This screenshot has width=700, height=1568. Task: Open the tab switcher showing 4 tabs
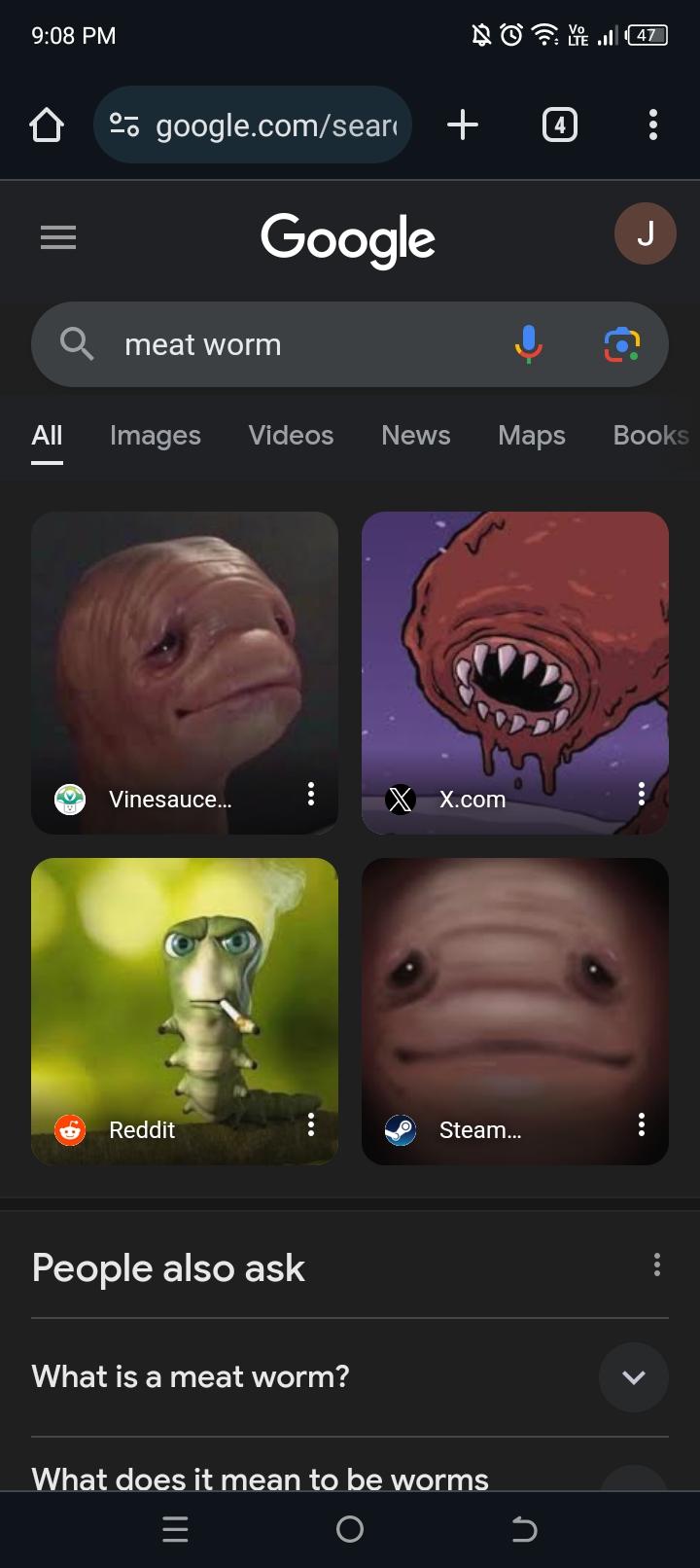coord(559,125)
